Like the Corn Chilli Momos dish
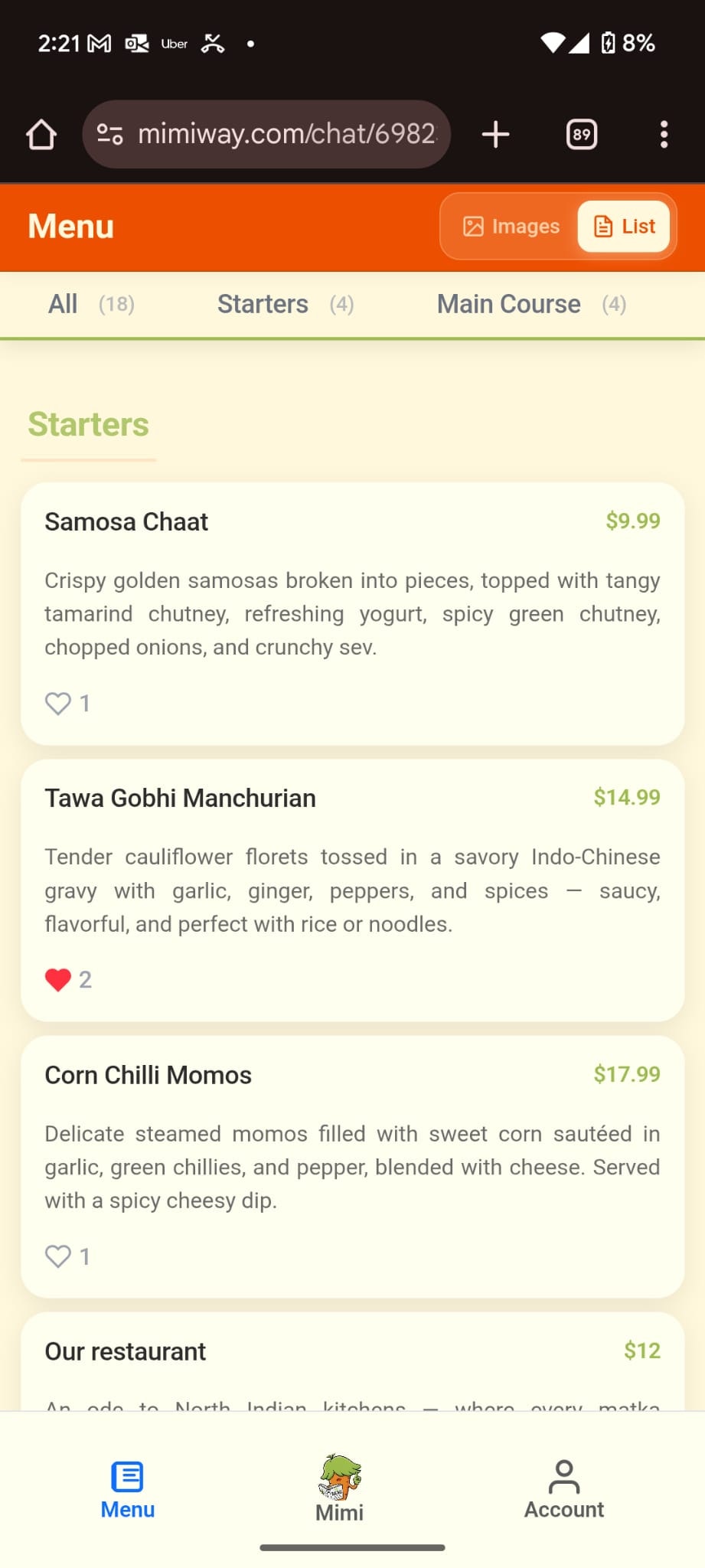 pyautogui.click(x=58, y=1256)
